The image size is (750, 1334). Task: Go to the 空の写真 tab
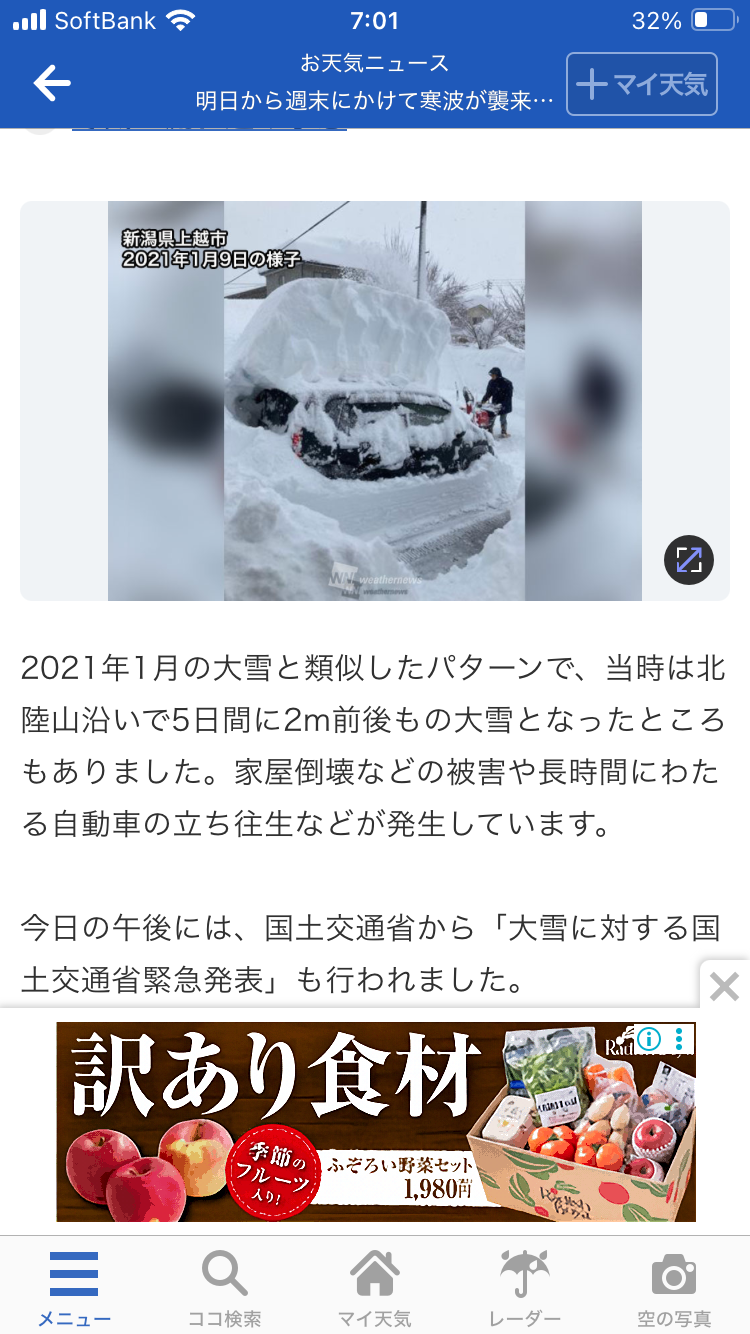click(674, 1288)
